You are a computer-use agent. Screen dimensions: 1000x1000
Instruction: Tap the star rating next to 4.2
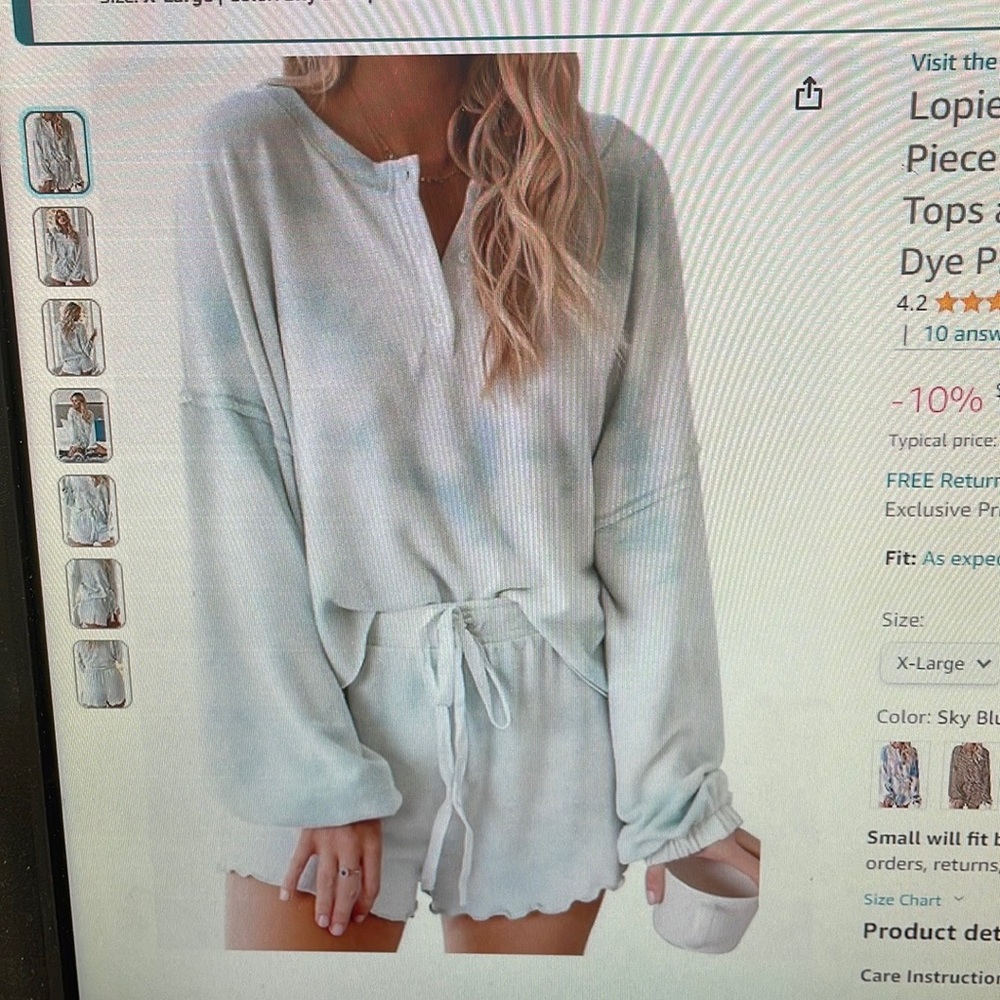(x=965, y=302)
